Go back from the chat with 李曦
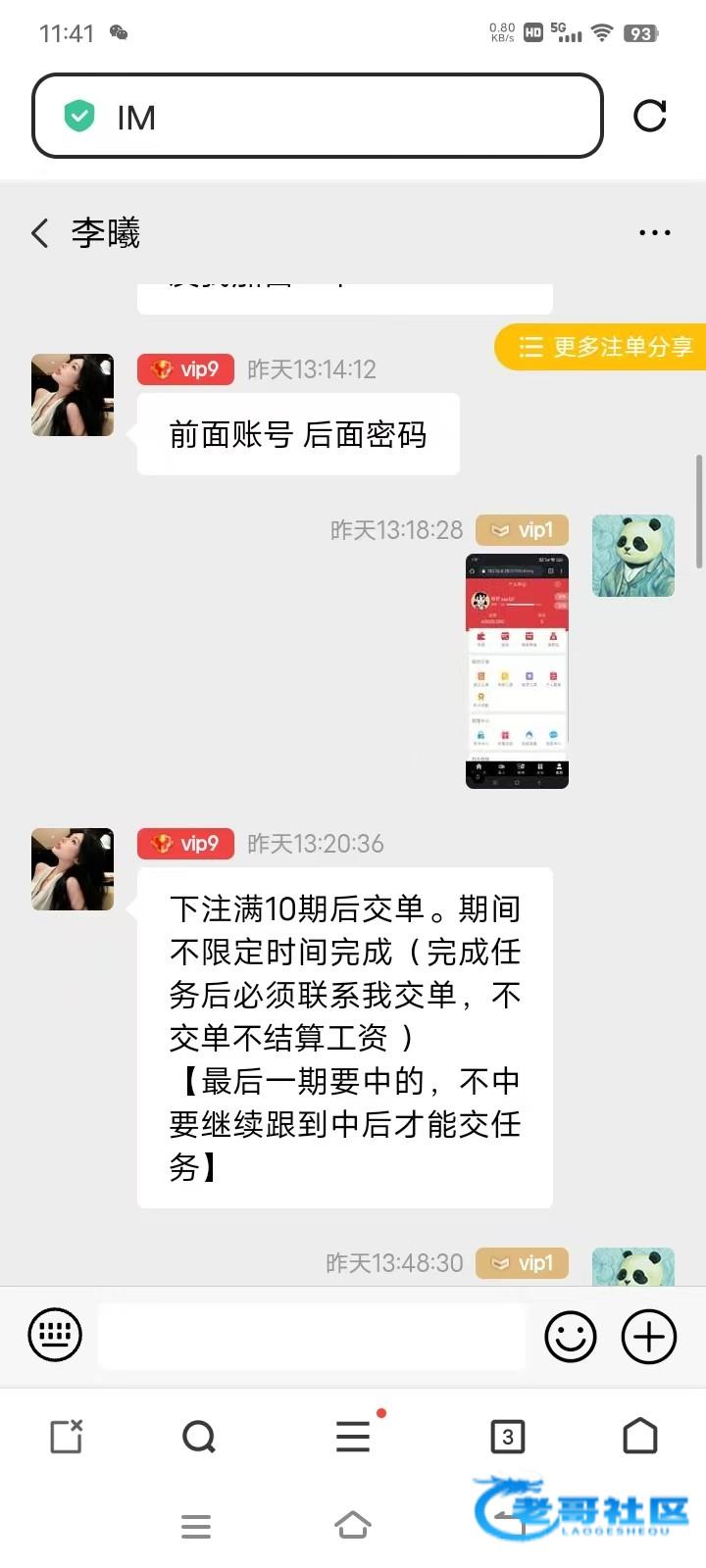Viewport: 706px width, 1568px height. 40,233
